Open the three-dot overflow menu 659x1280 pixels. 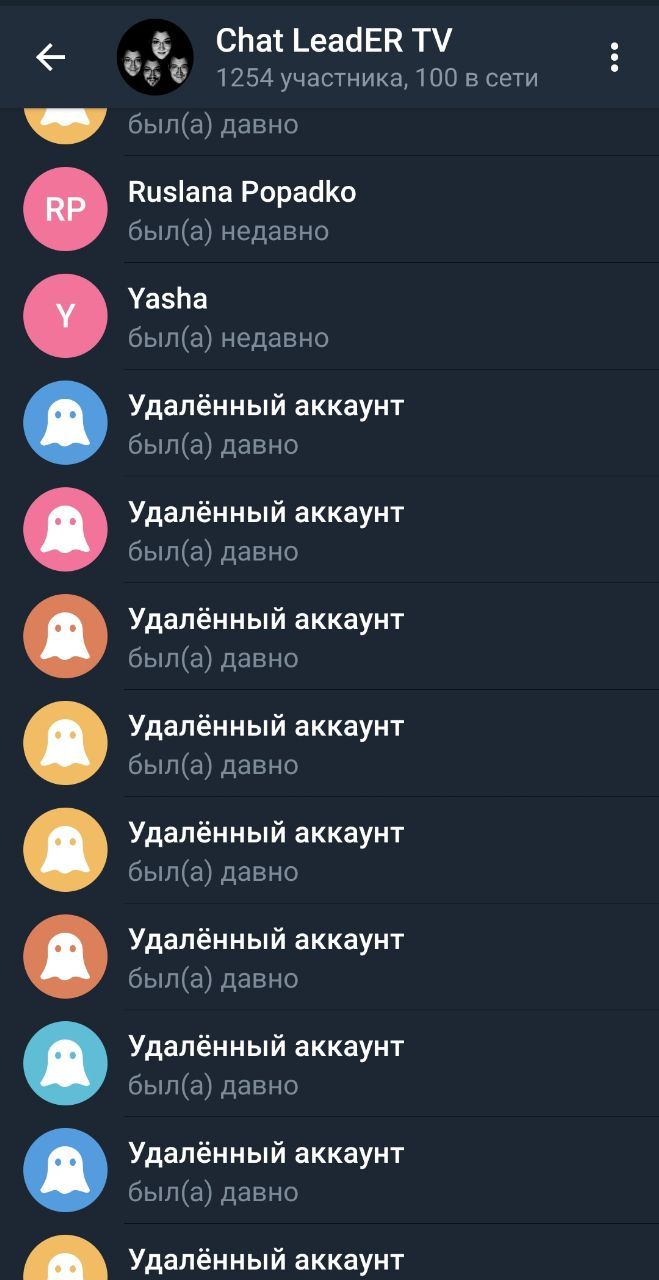point(614,58)
